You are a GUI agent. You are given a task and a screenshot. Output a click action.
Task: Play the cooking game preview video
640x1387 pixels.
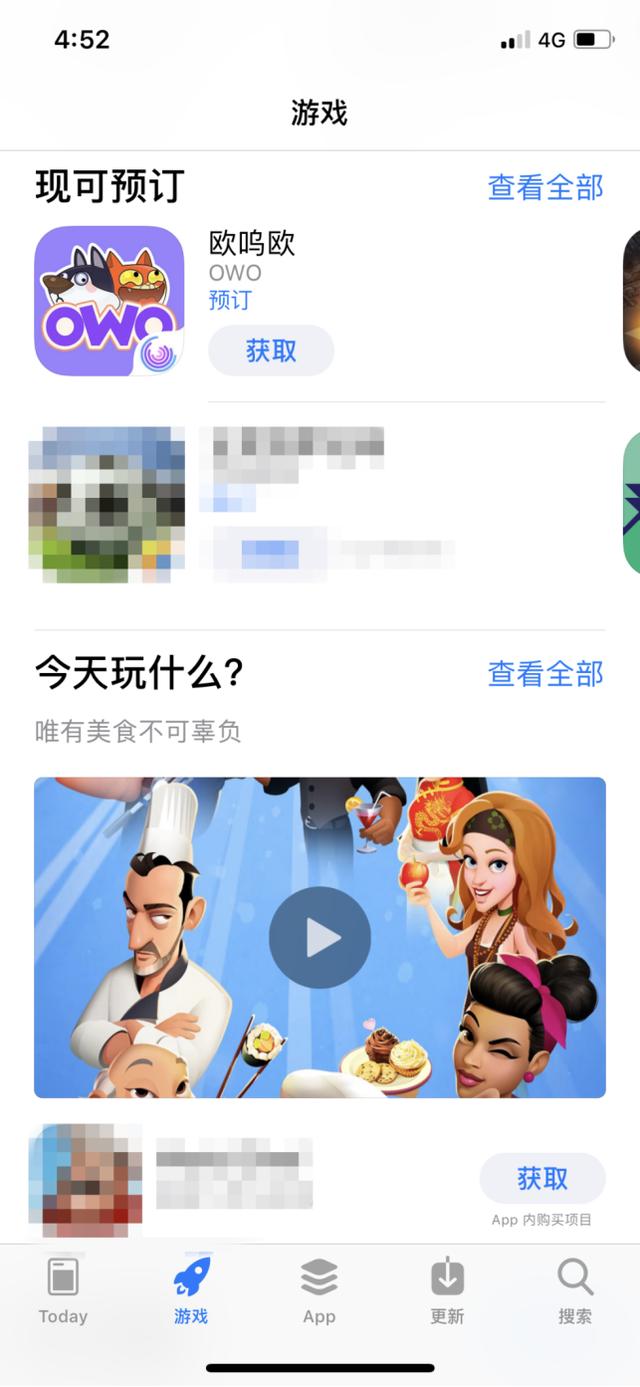pyautogui.click(x=320, y=938)
